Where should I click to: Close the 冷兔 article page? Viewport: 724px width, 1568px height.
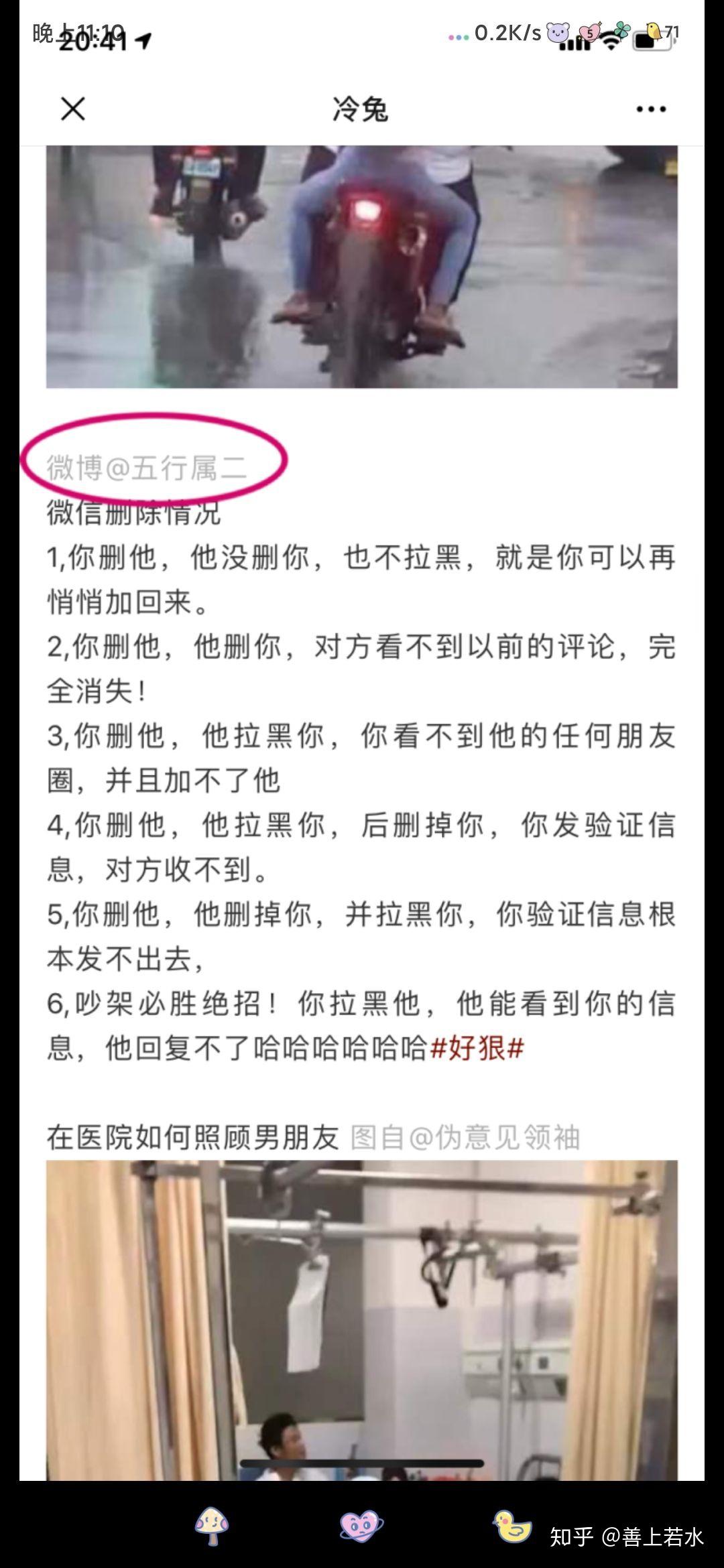(x=72, y=109)
